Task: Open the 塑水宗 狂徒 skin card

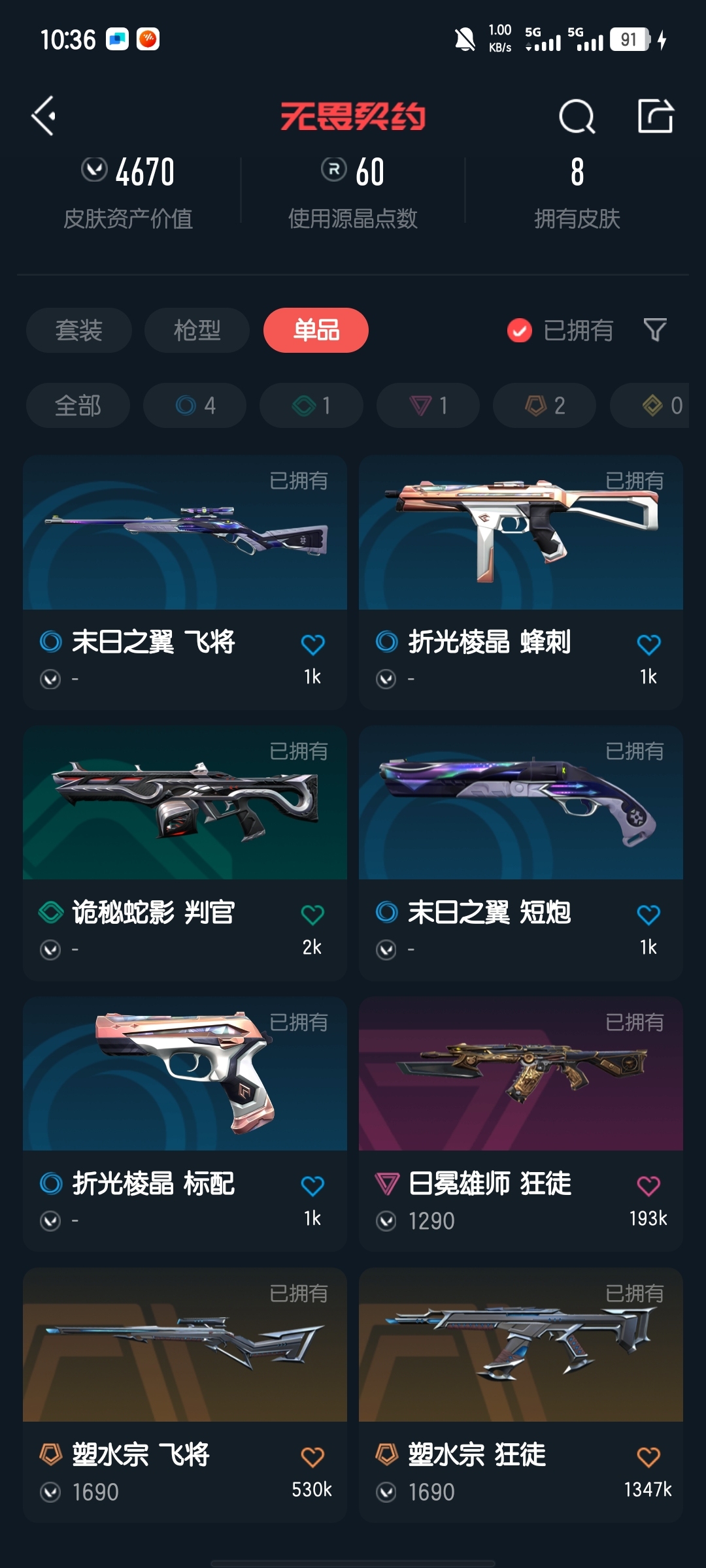Action: (x=521, y=1396)
